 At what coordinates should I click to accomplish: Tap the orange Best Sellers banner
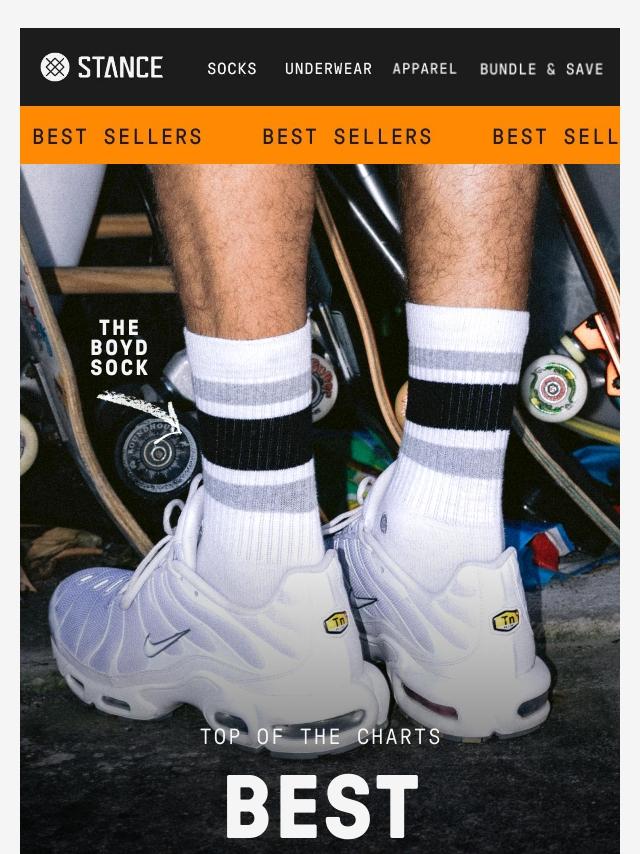tap(320, 136)
